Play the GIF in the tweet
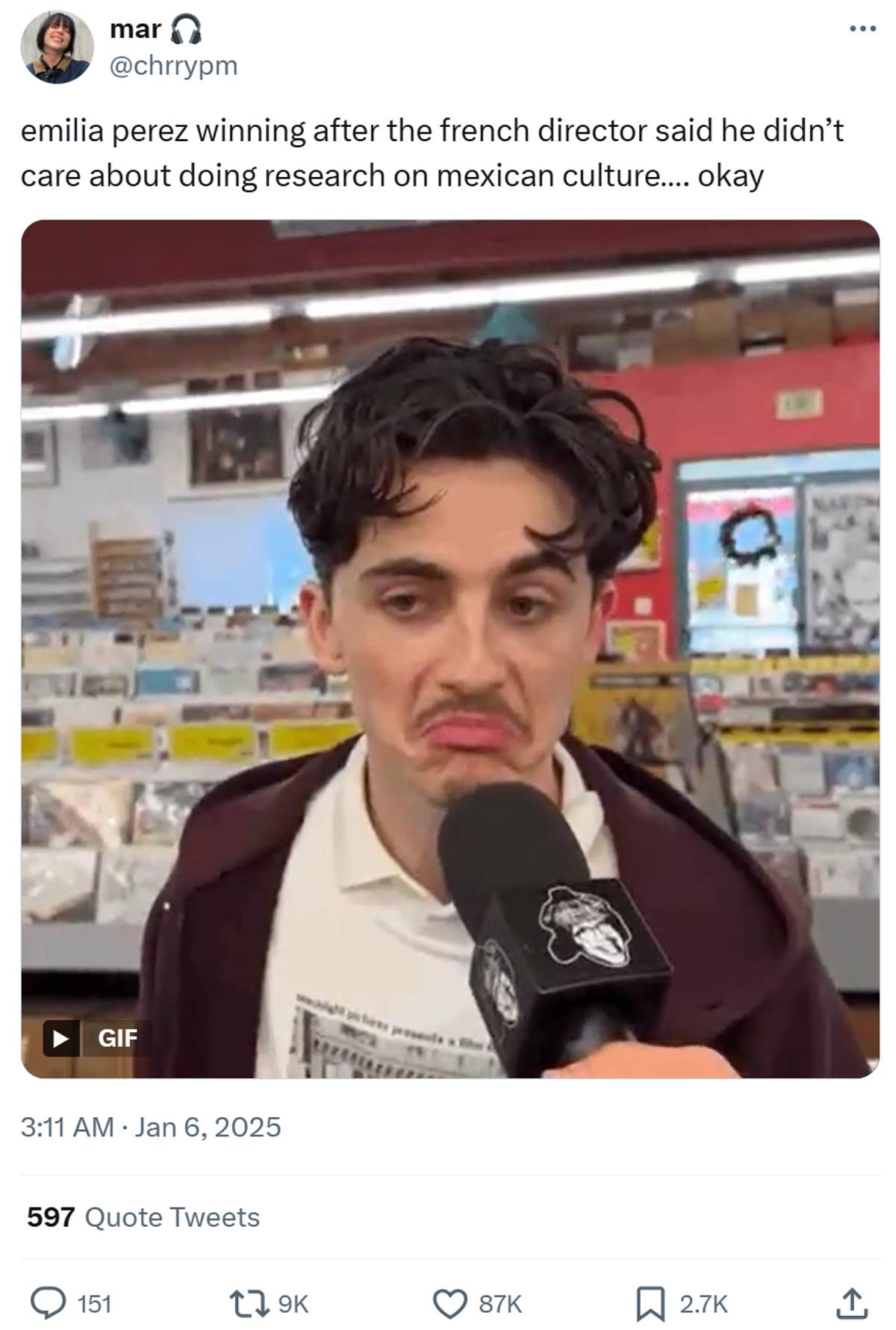 [61, 1038]
